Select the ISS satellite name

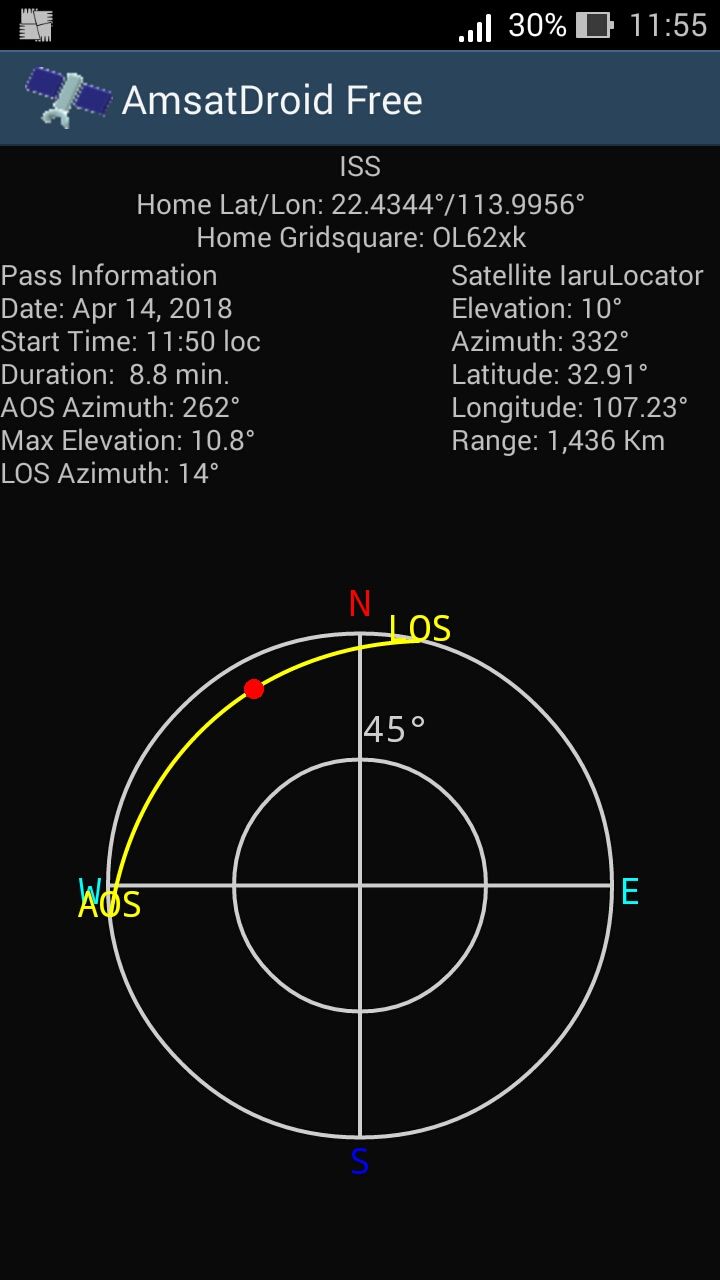click(360, 166)
